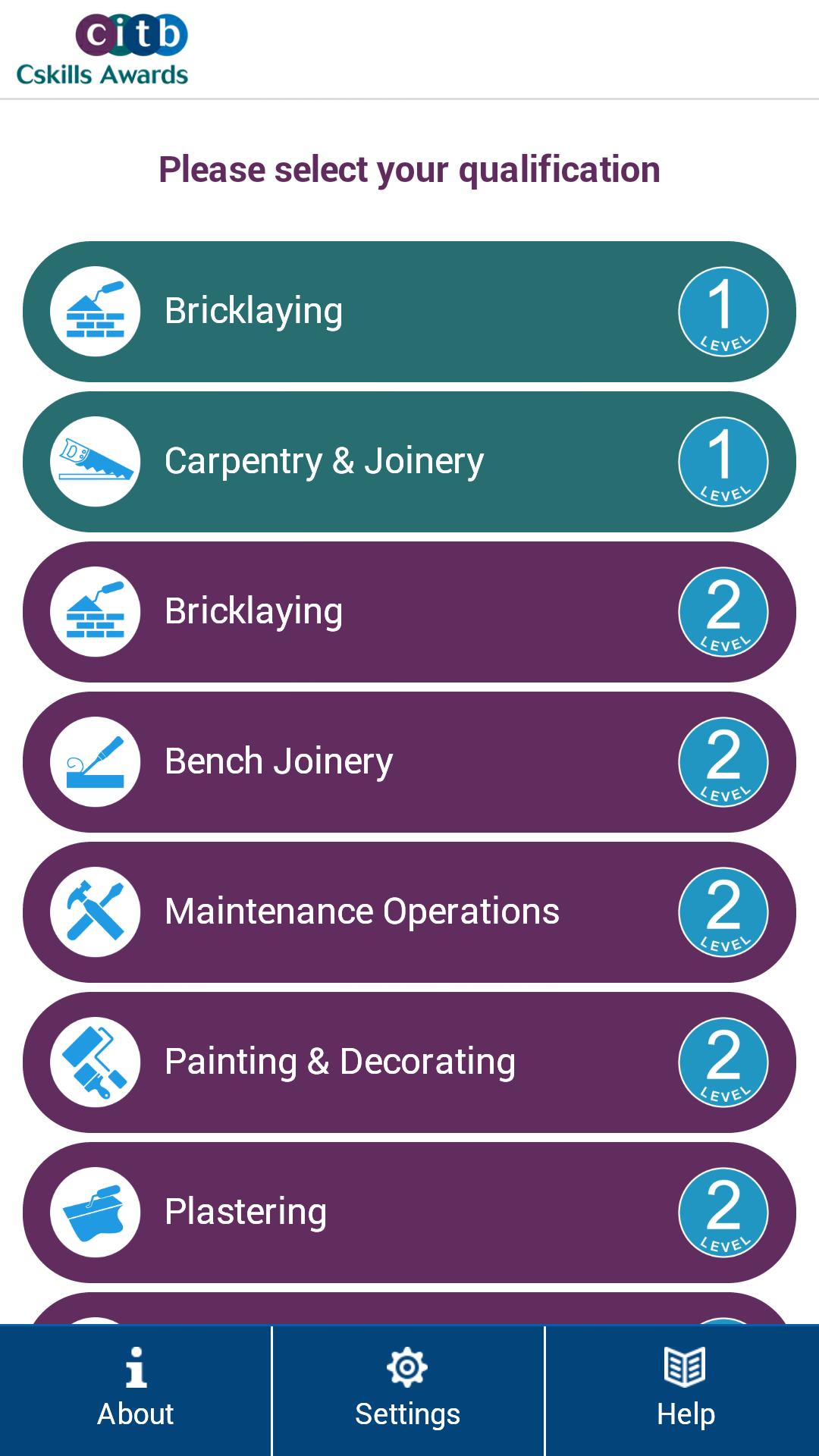Click the saw icon for Carpentry & Joinery
The image size is (819, 1456).
pyautogui.click(x=95, y=461)
